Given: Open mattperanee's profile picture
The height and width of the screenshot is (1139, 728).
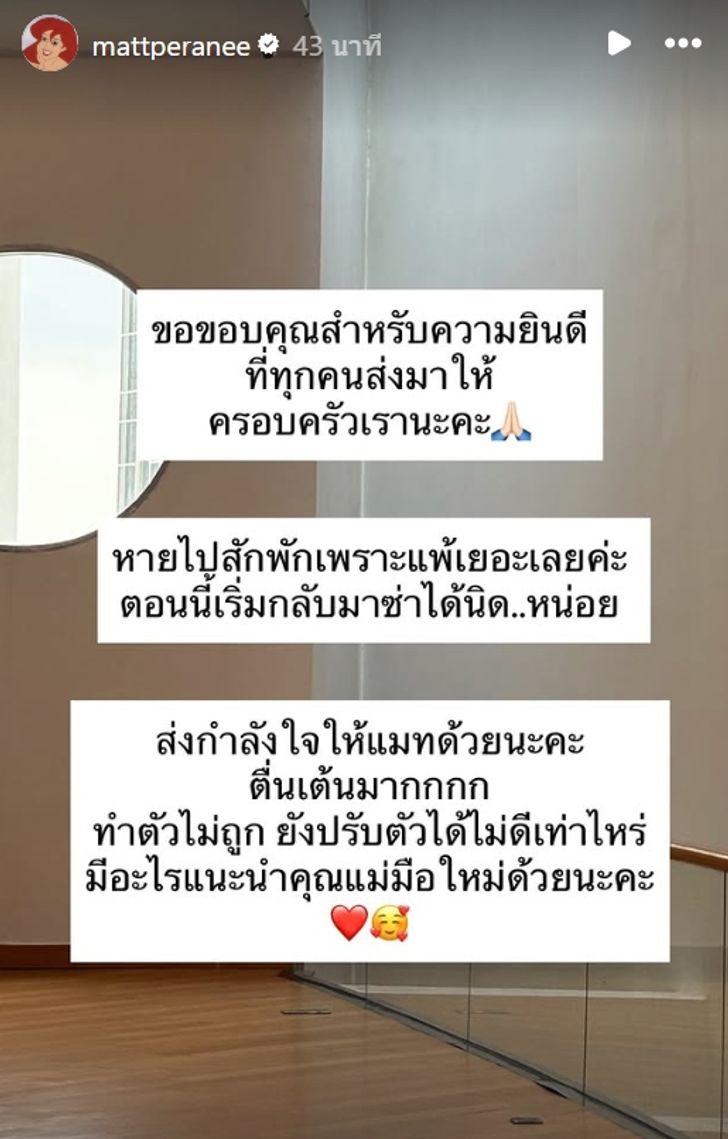Looking at the screenshot, I should point(49,43).
